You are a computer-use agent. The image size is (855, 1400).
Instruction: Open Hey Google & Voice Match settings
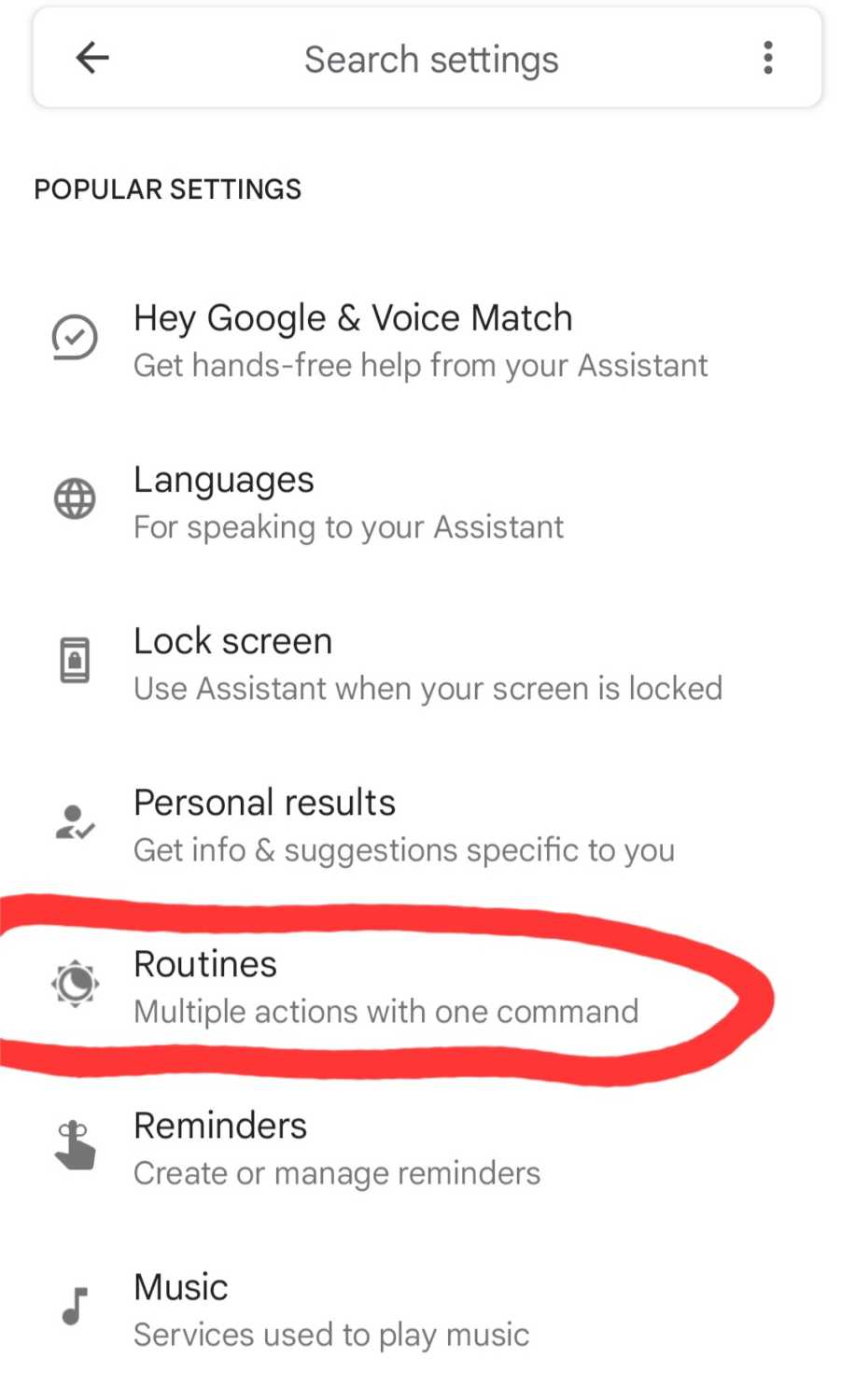pyautogui.click(x=427, y=340)
